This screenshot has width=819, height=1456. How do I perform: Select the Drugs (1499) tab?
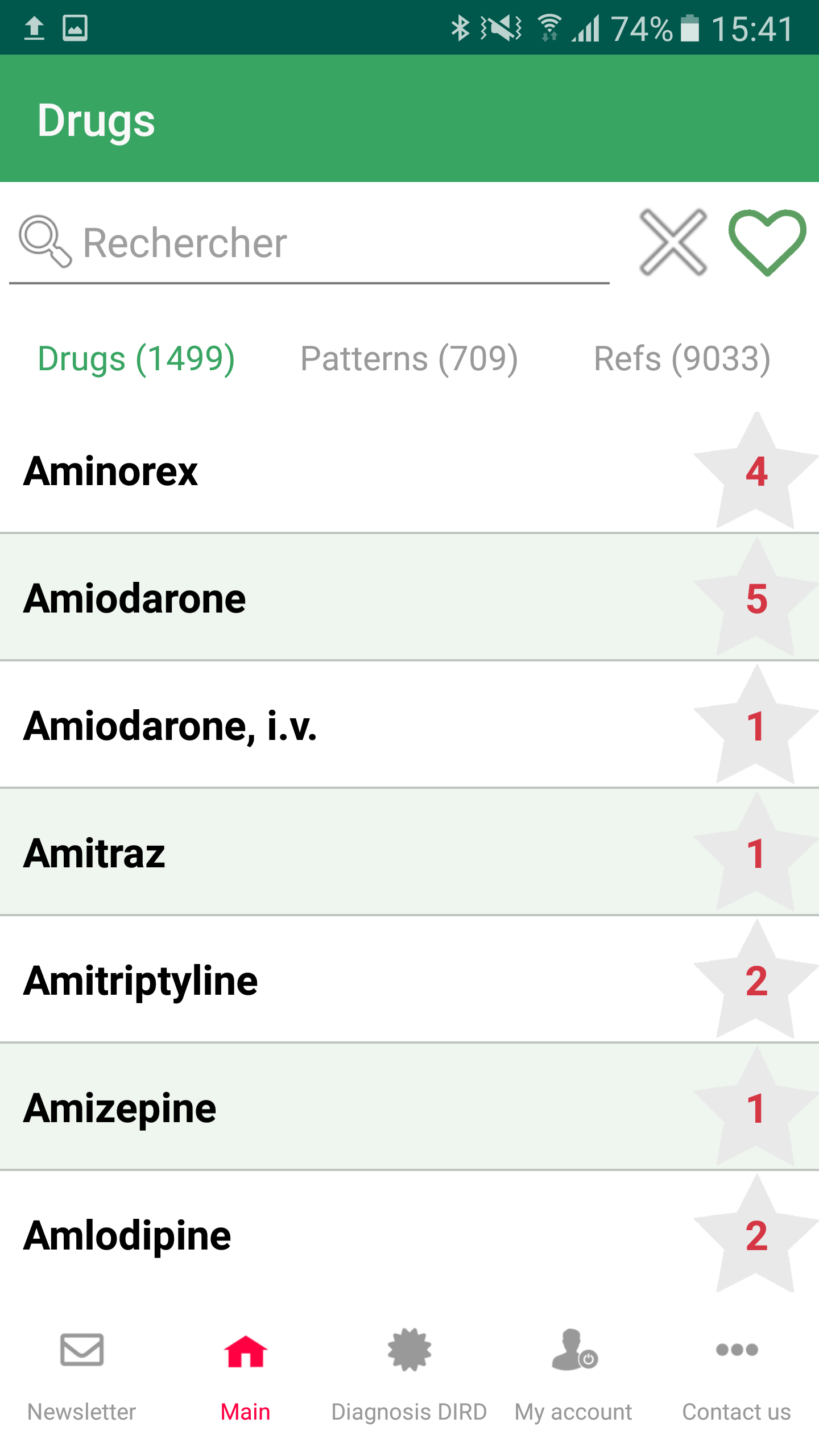coord(136,359)
